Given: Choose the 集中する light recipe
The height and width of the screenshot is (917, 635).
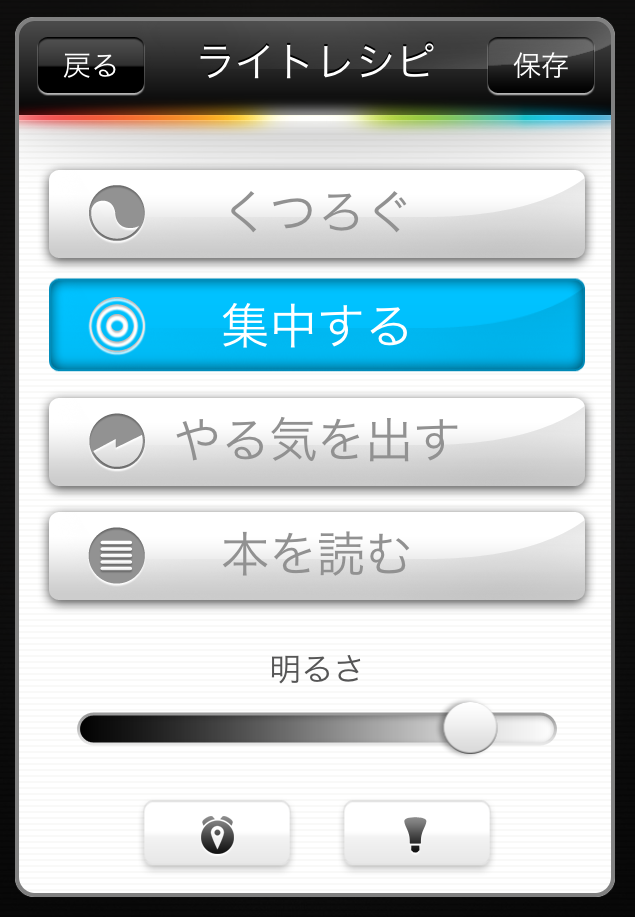Looking at the screenshot, I should point(317,325).
